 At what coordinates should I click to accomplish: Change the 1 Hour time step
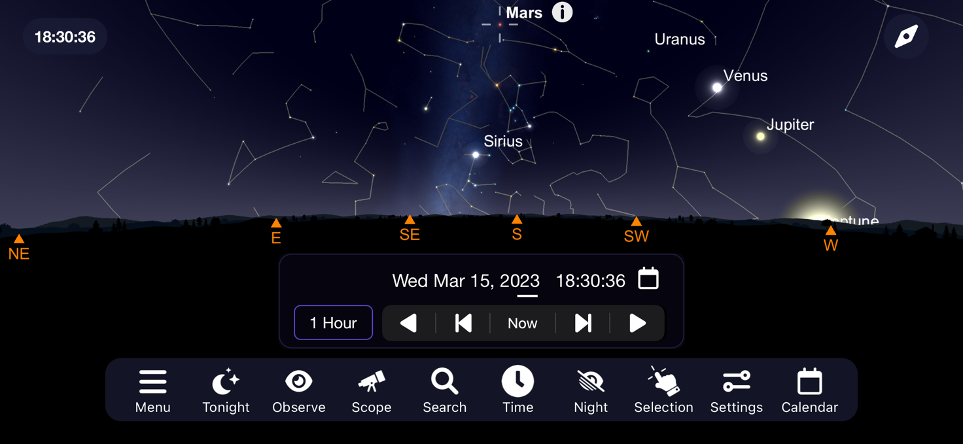point(333,323)
